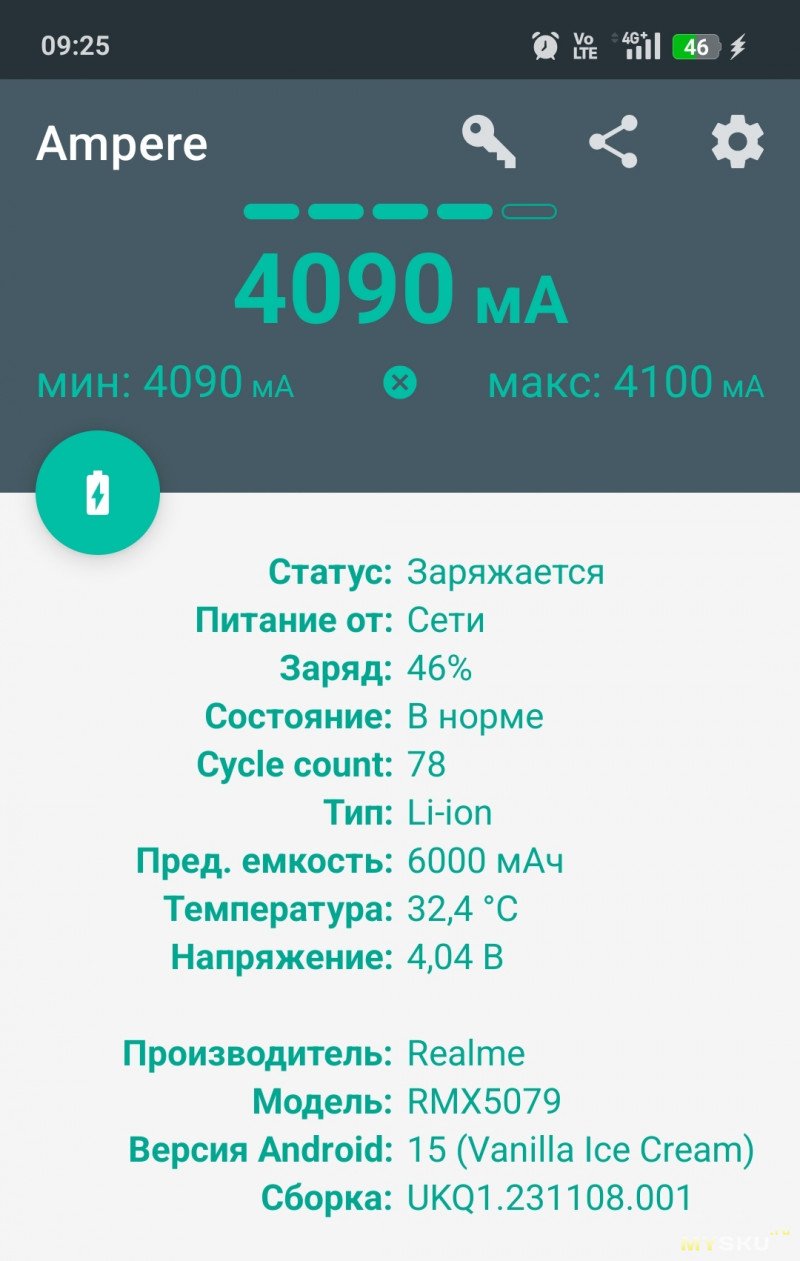Share the current charging reading
800x1261 pixels.
tap(613, 142)
